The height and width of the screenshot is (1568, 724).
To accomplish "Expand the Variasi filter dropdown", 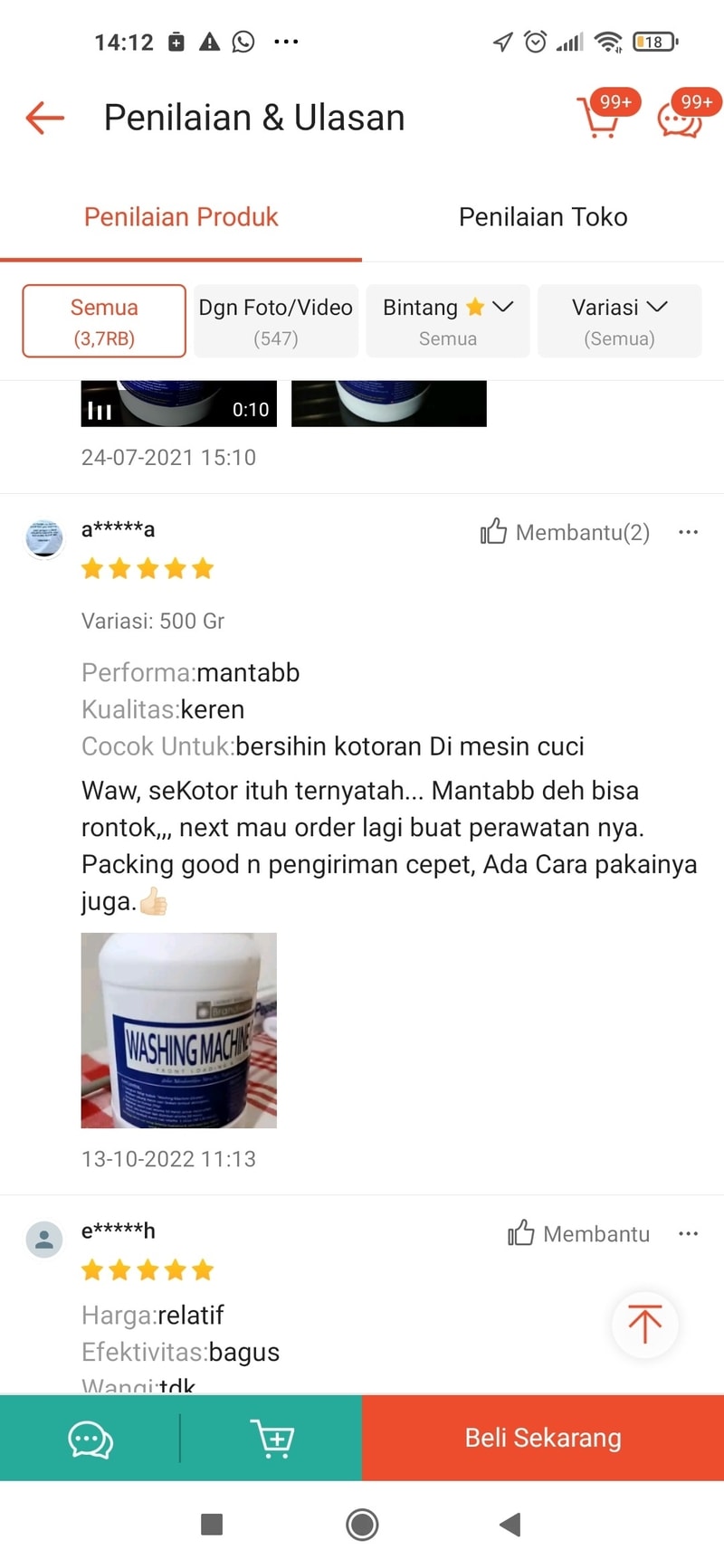I will coord(620,321).
